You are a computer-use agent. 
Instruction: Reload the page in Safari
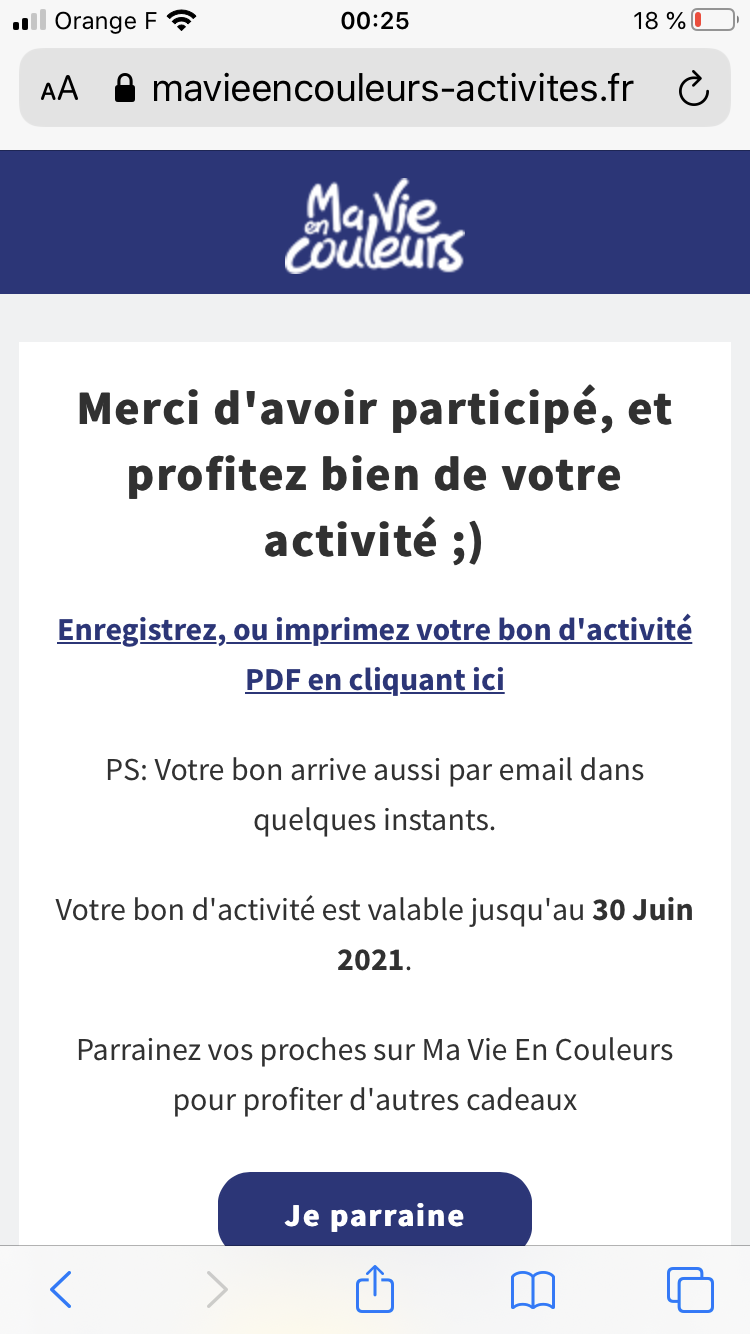693,90
